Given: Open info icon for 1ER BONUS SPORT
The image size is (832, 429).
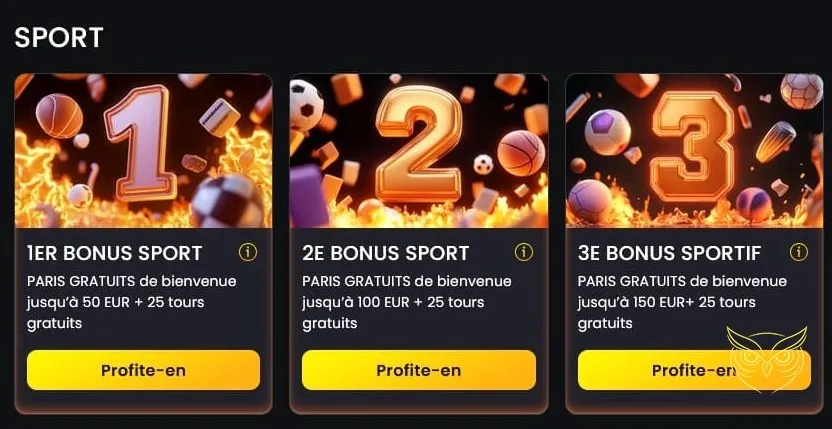Looking at the screenshot, I should [248, 252].
